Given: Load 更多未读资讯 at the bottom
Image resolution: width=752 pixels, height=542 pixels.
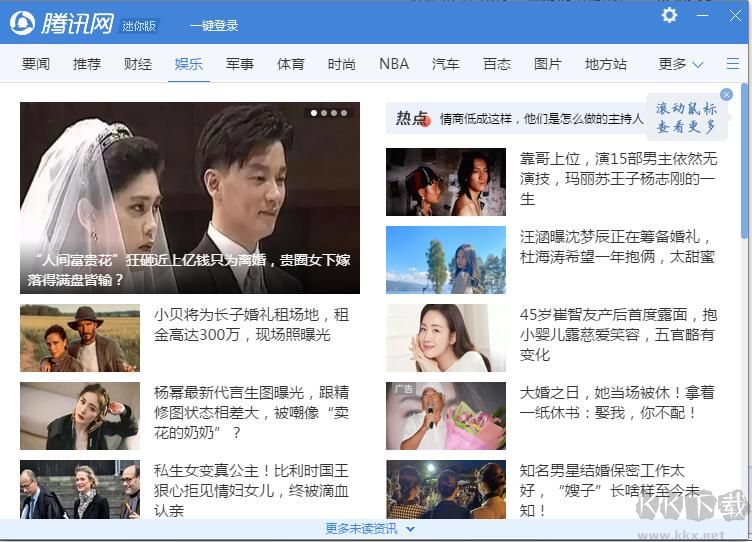Looking at the screenshot, I should pyautogui.click(x=370, y=529).
